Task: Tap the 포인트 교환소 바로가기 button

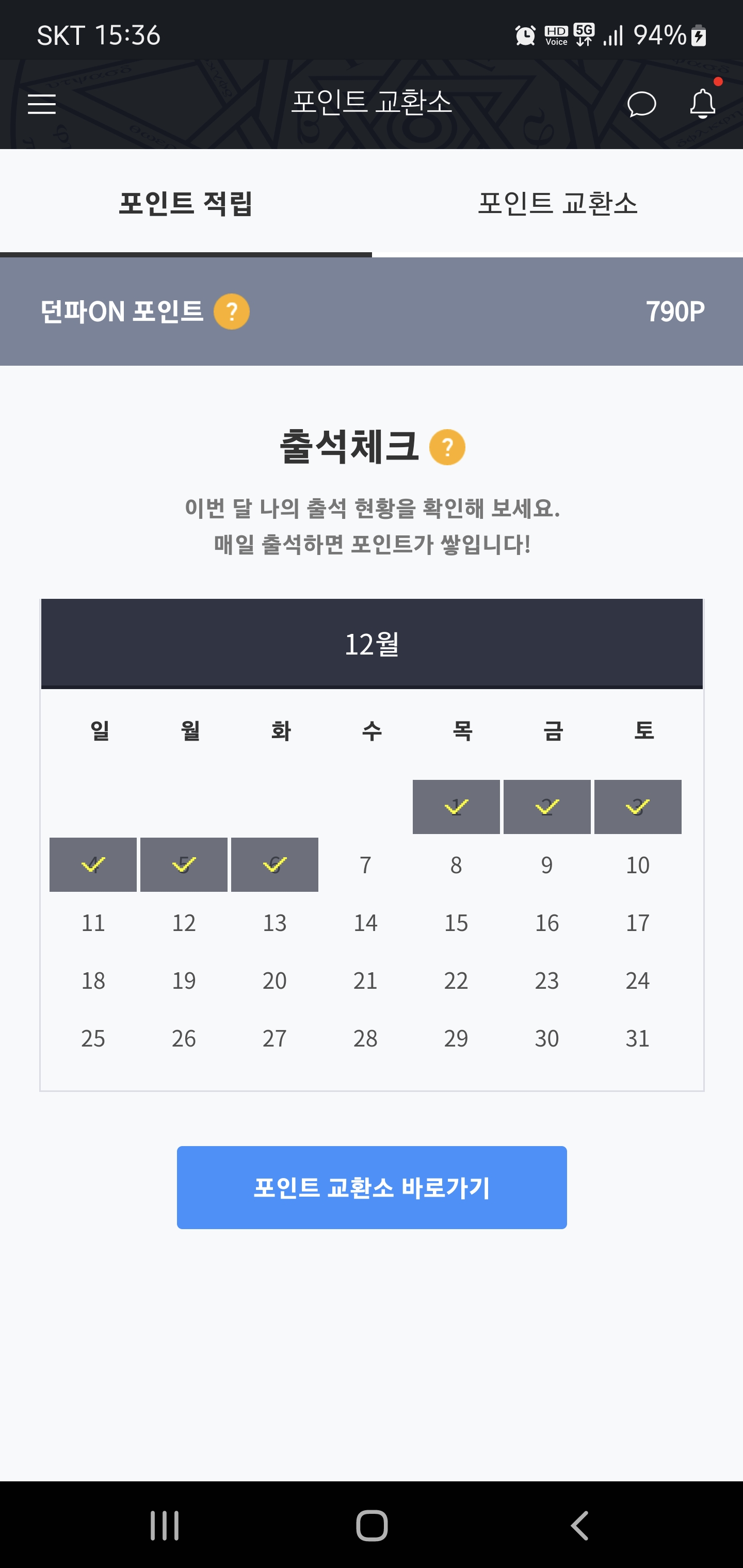Action: tap(372, 1187)
